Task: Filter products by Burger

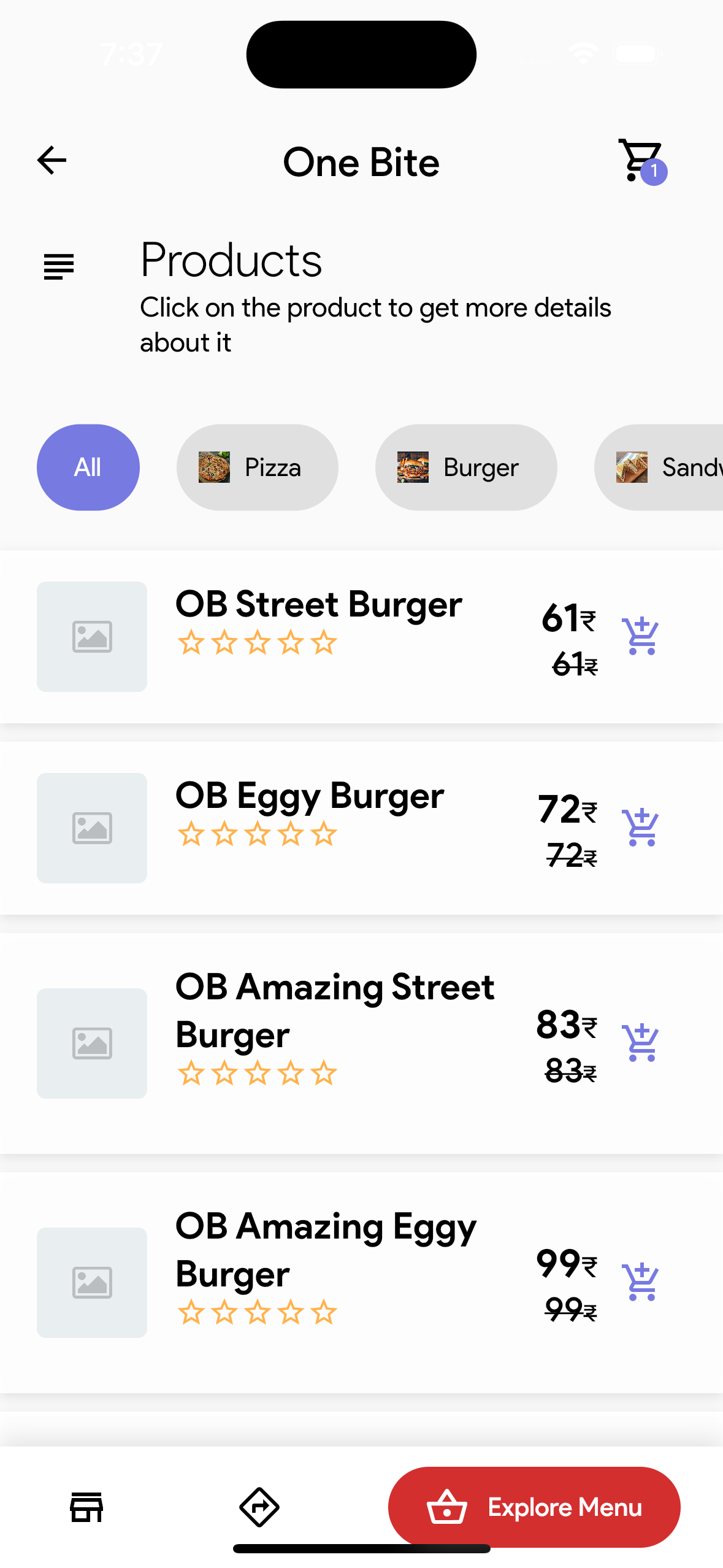Action: point(466,467)
